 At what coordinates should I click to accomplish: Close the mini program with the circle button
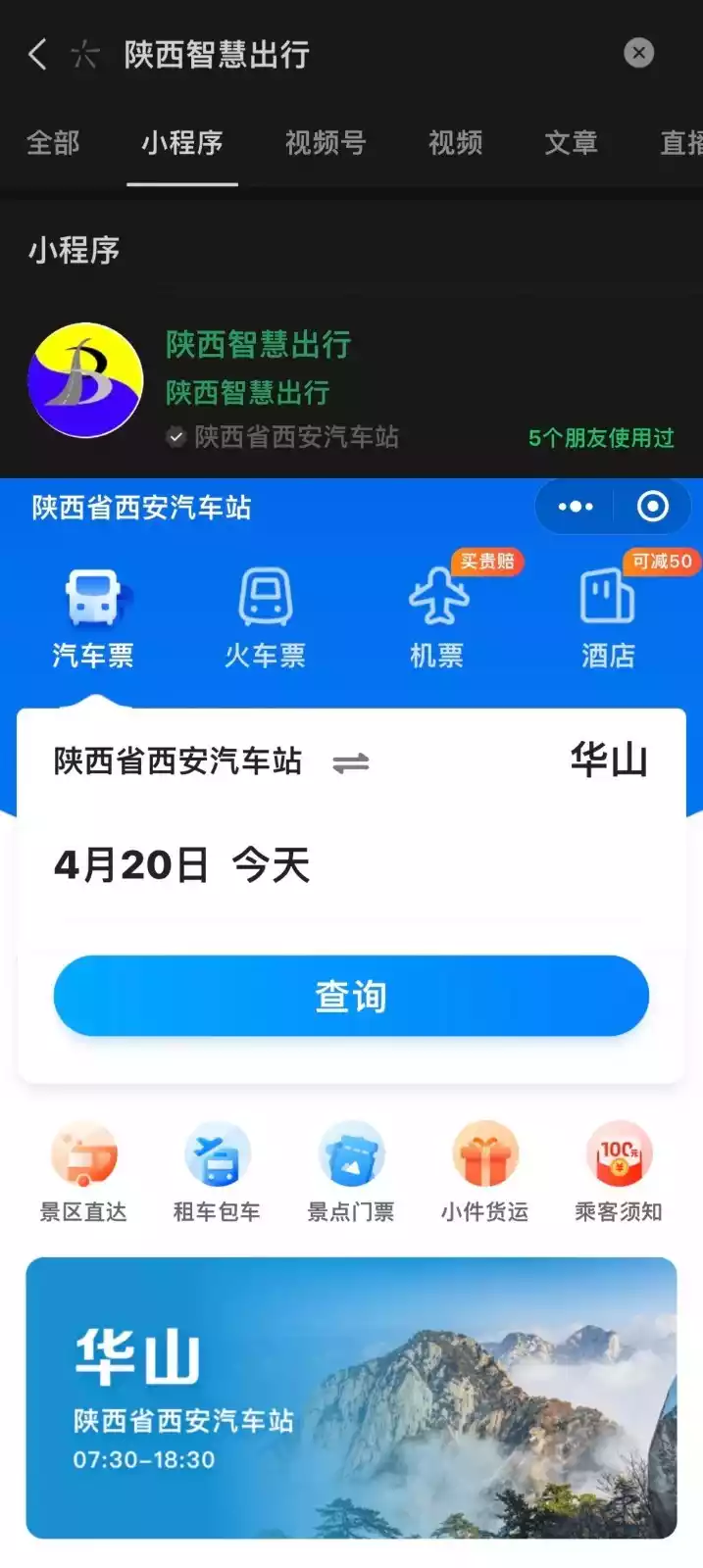(652, 507)
